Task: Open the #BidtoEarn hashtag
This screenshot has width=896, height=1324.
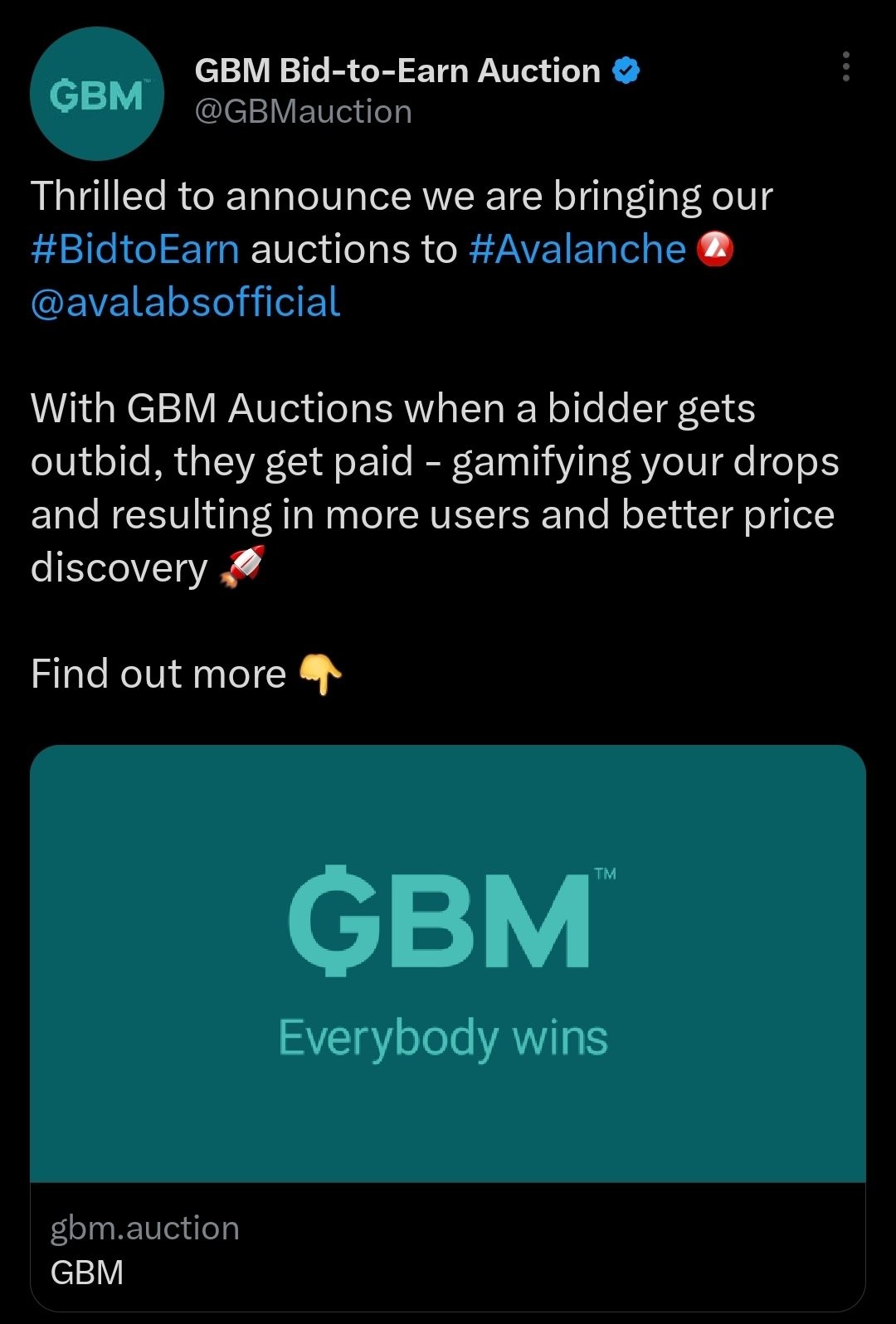Action: [x=135, y=249]
